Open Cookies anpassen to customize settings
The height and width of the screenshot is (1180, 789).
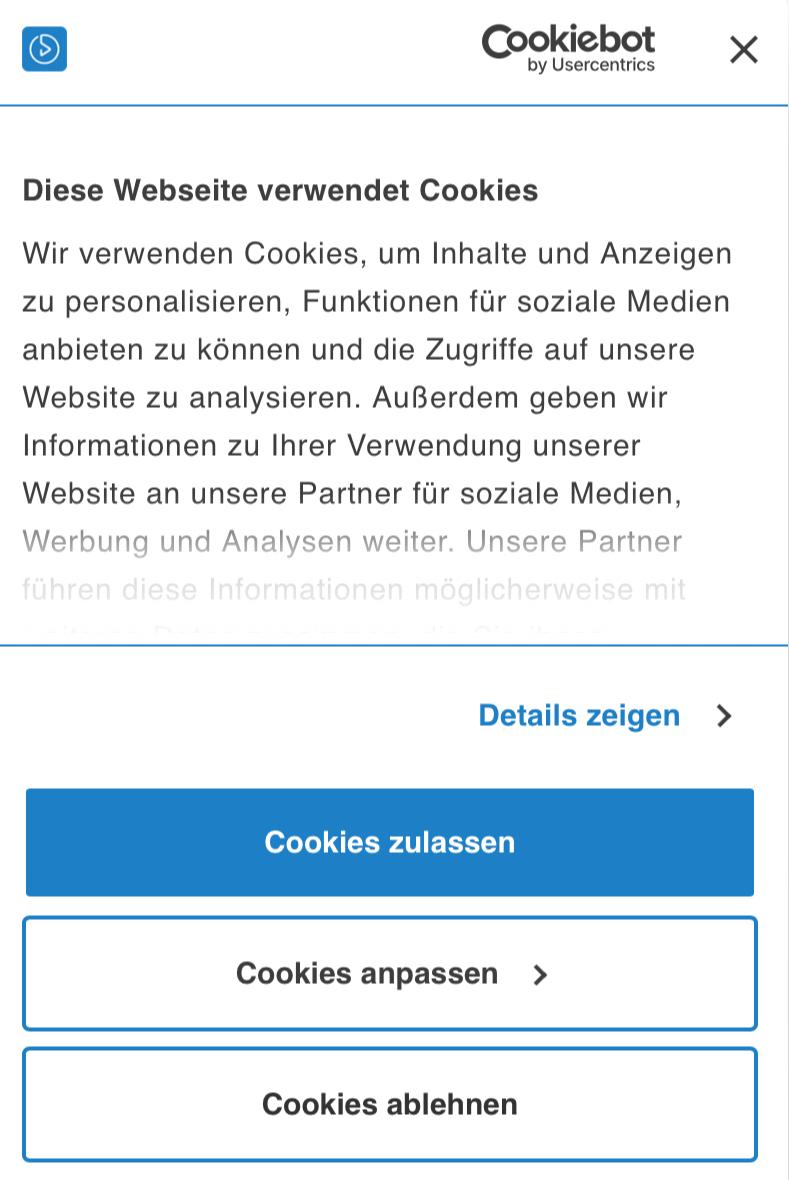point(390,974)
